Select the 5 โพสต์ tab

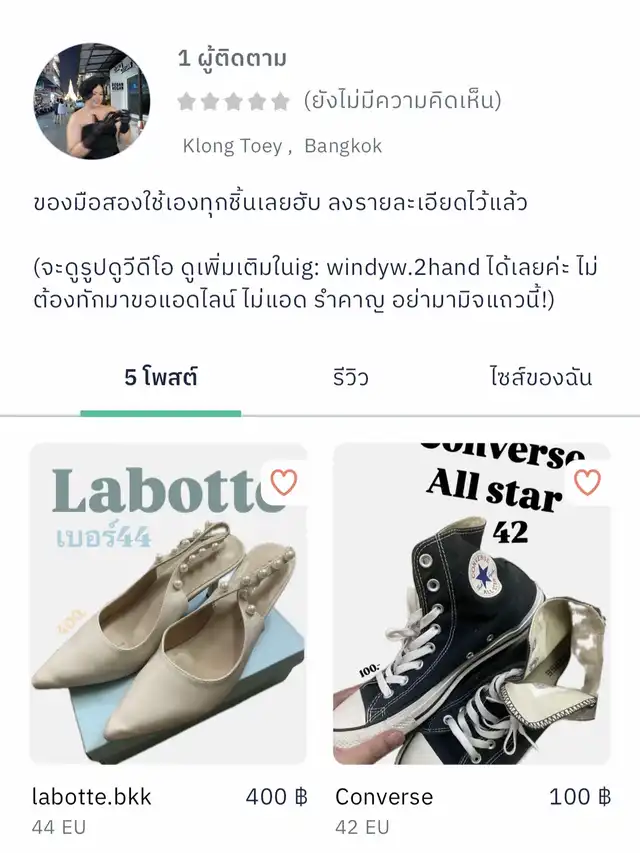pyautogui.click(x=160, y=377)
